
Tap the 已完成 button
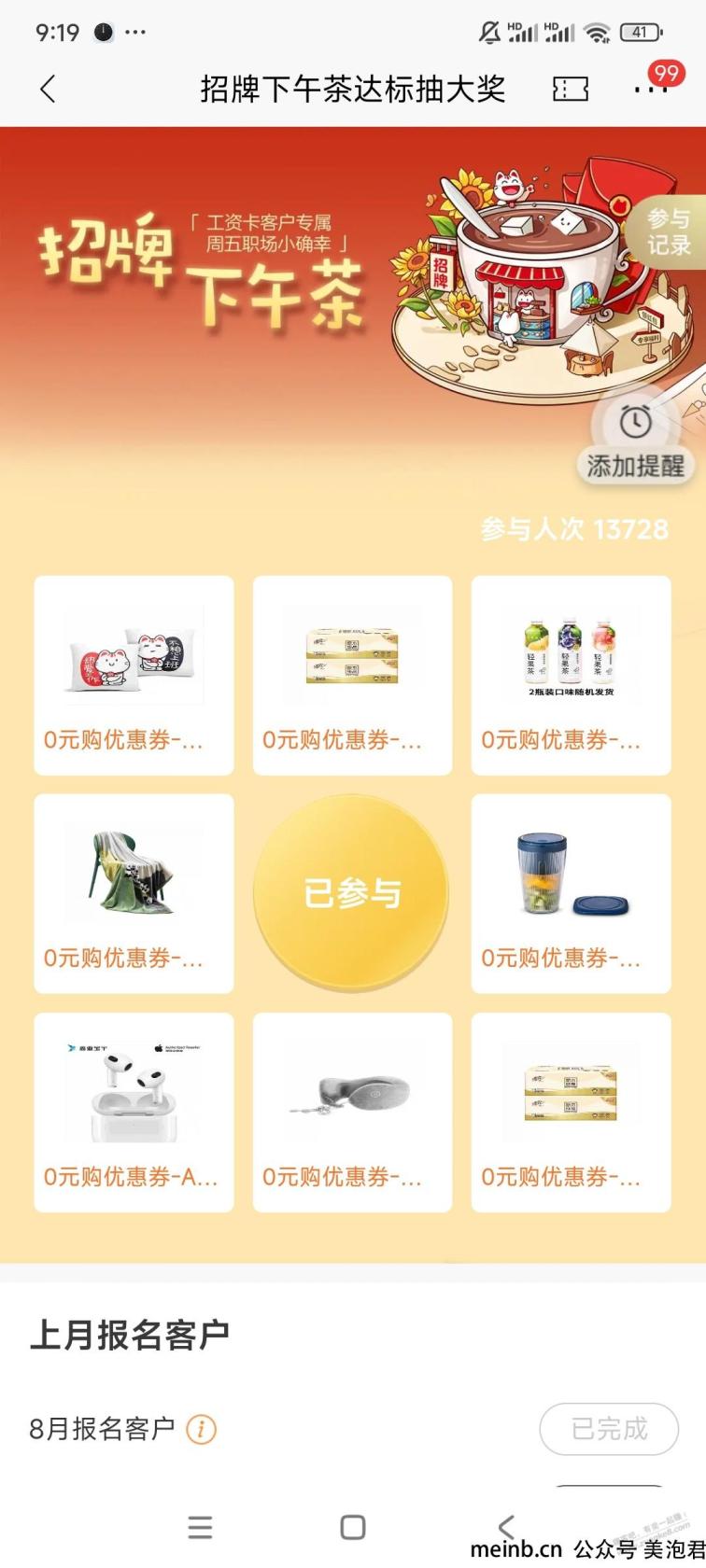609,1429
